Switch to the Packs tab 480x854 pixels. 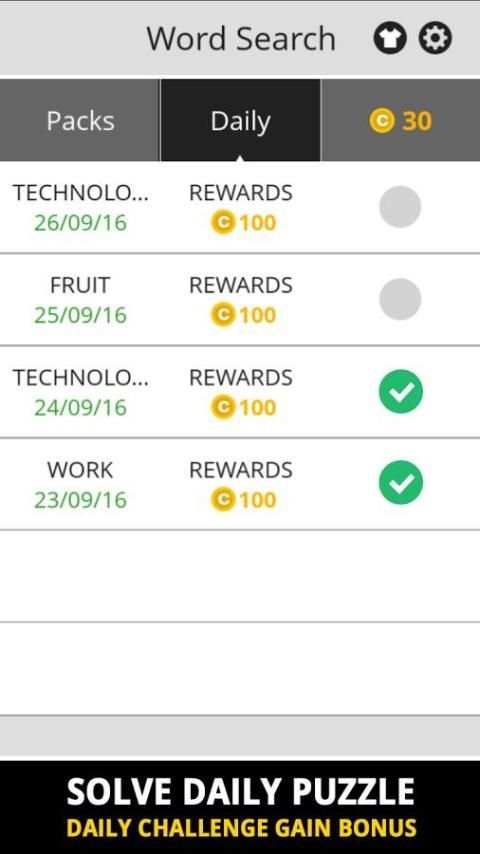80,120
